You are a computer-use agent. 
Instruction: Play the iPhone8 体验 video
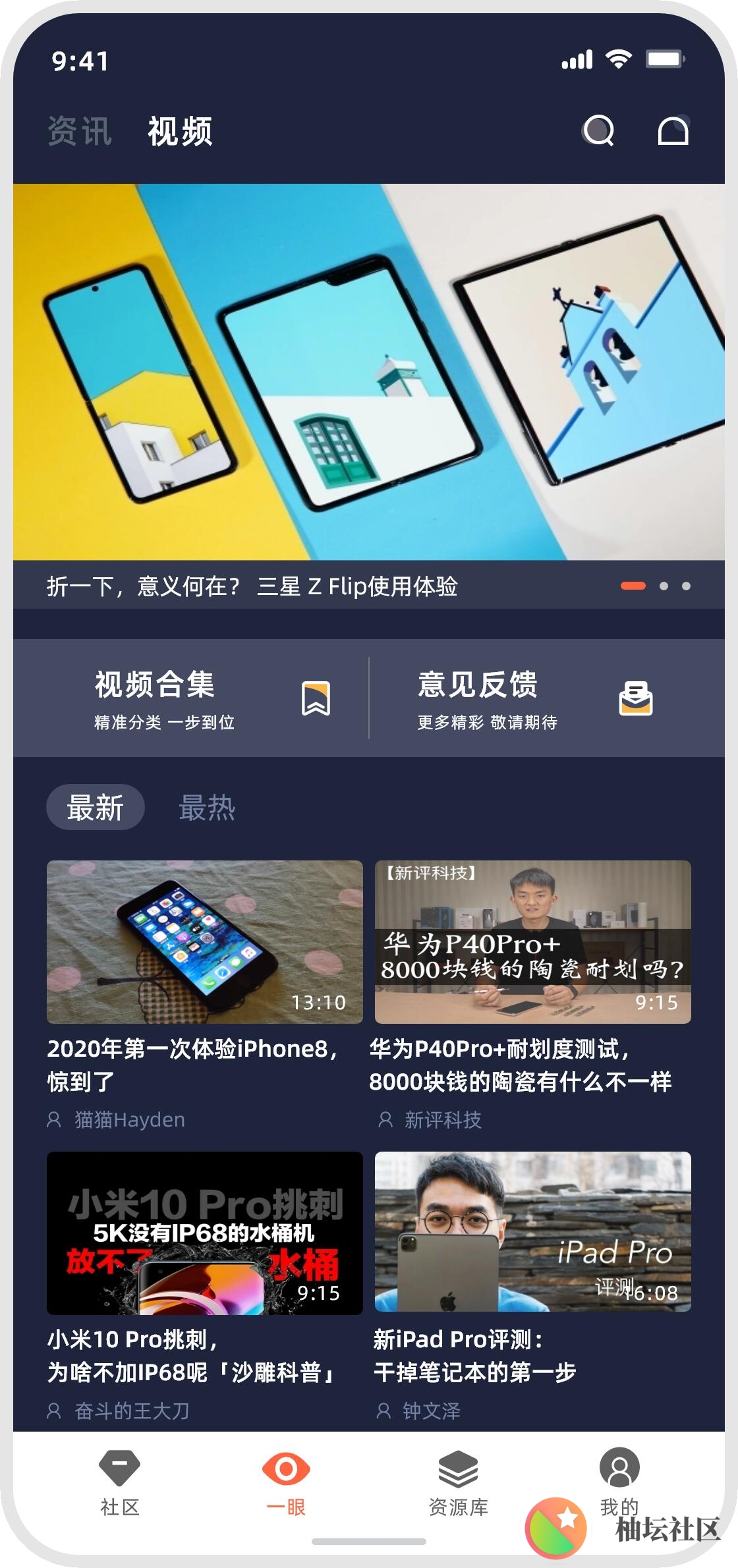204,942
